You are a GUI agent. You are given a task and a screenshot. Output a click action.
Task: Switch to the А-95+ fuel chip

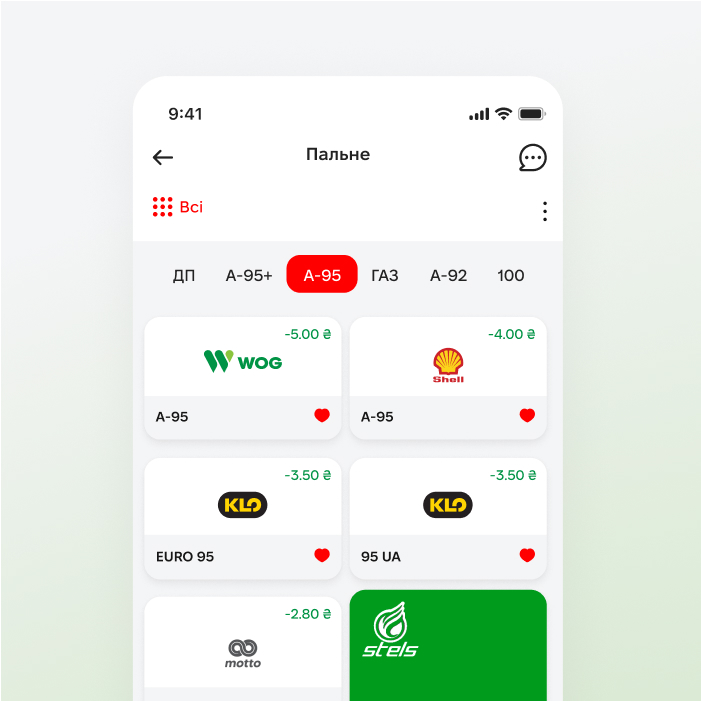pos(249,275)
